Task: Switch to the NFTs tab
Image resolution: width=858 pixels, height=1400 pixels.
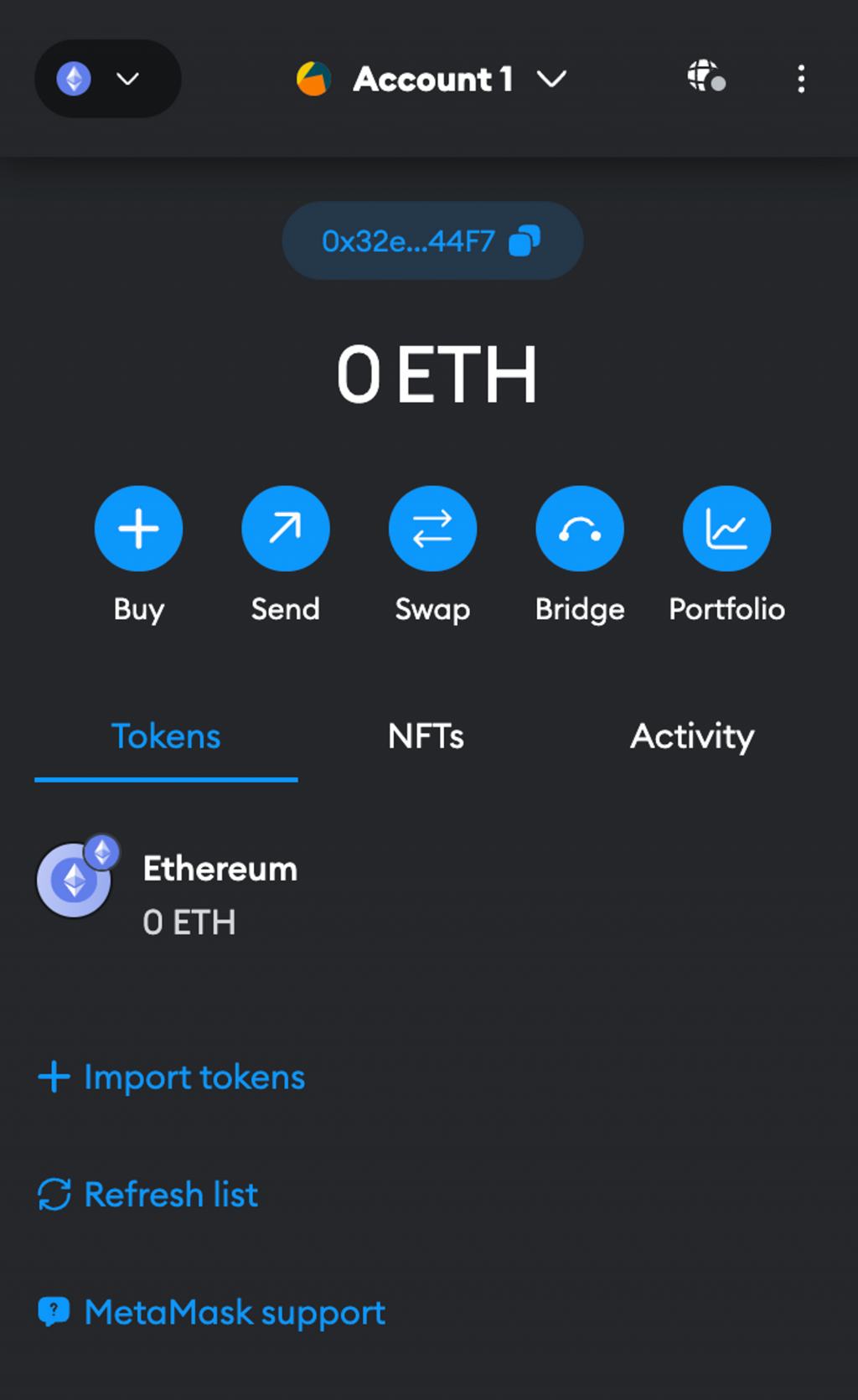Action: [x=426, y=736]
